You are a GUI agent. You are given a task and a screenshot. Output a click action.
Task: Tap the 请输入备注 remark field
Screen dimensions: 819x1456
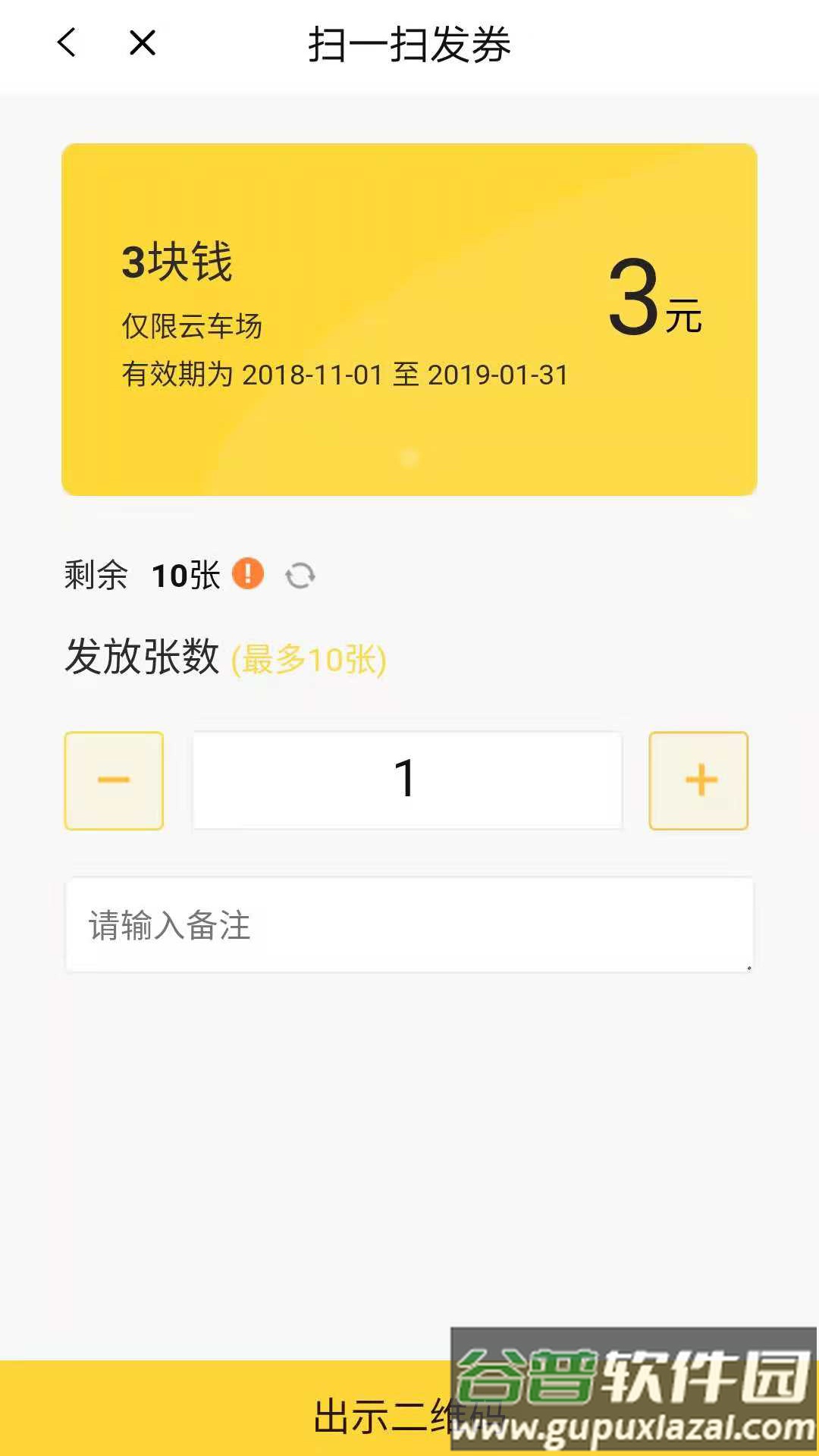[409, 925]
